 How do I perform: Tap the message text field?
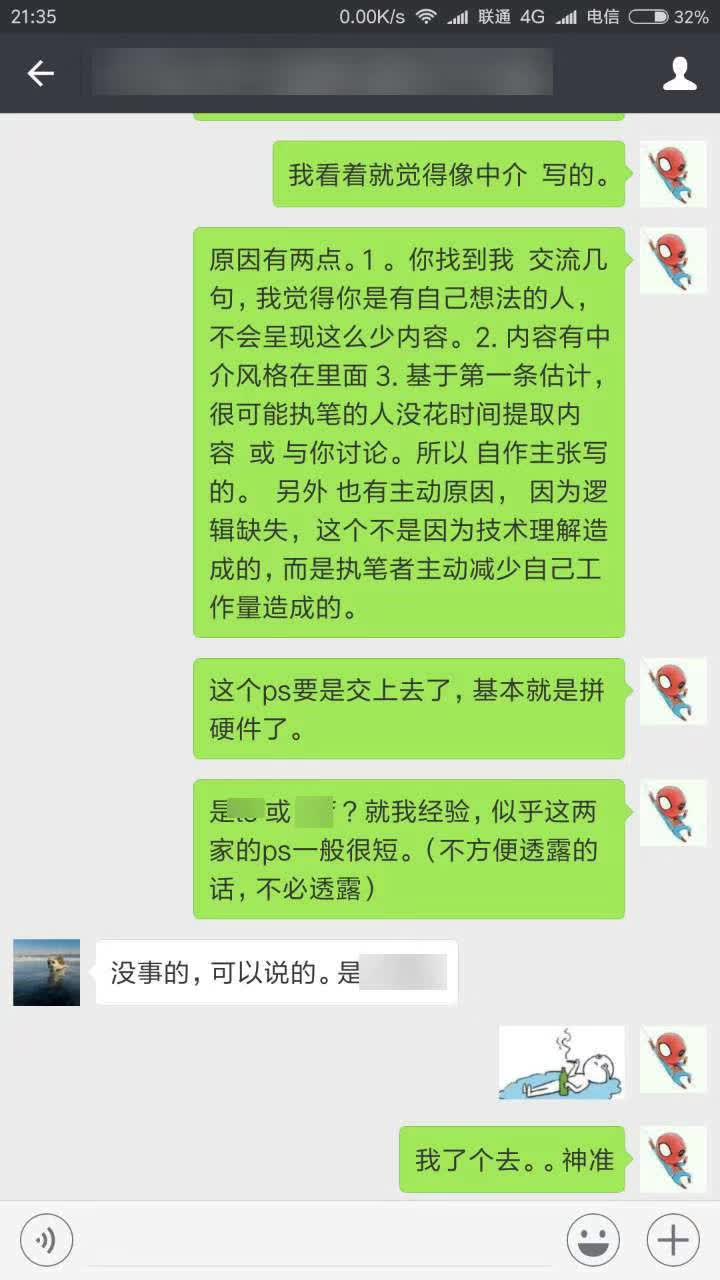318,1240
